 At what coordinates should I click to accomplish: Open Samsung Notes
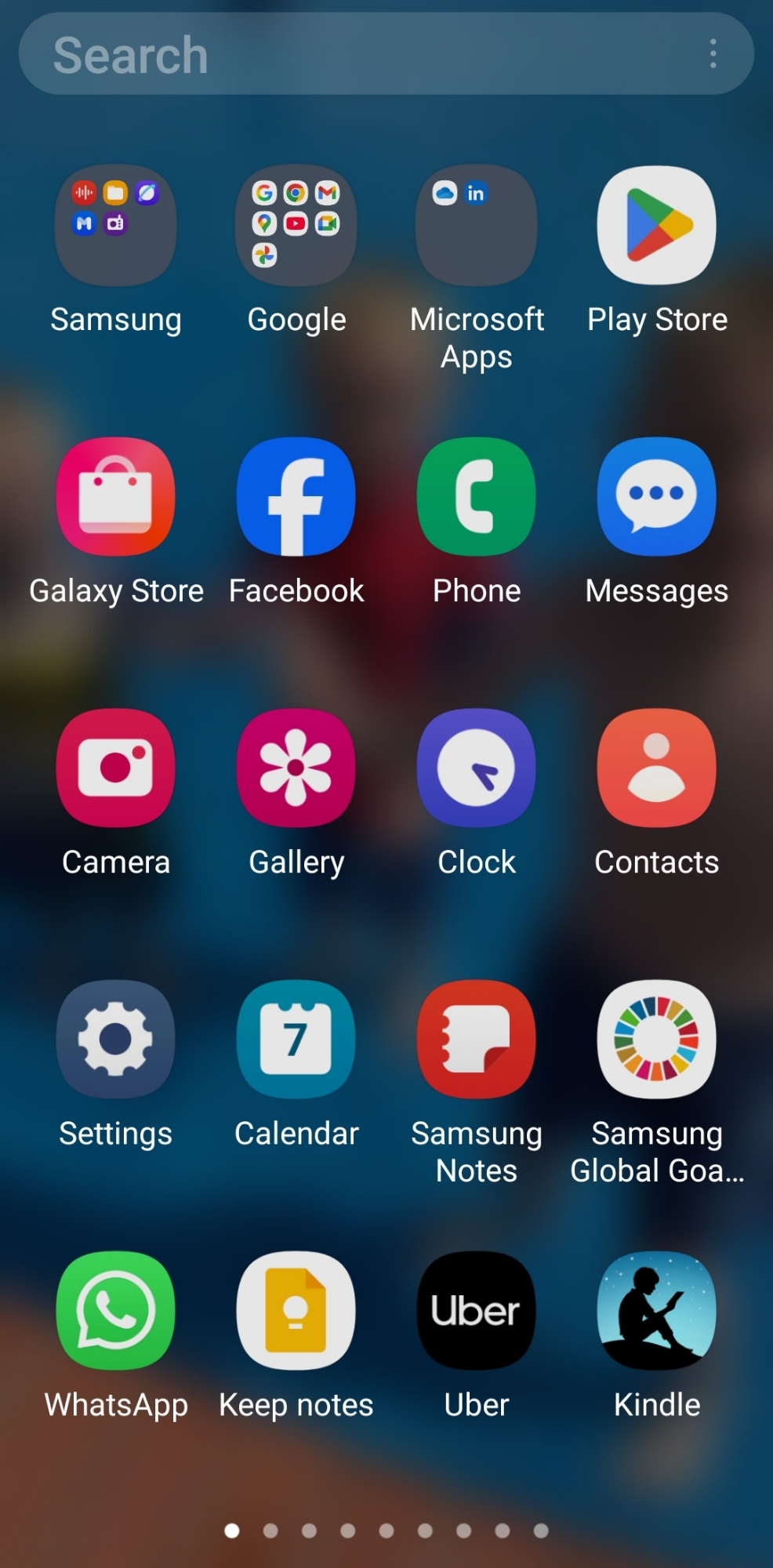477,1040
